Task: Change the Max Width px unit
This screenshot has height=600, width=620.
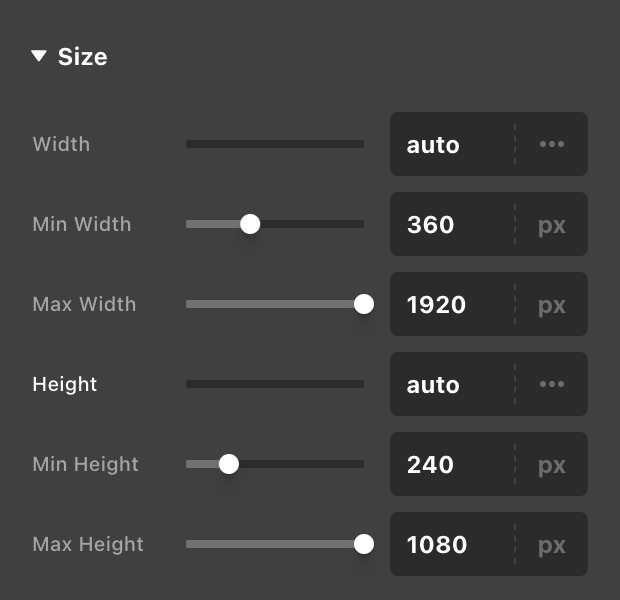Action: pos(552,305)
